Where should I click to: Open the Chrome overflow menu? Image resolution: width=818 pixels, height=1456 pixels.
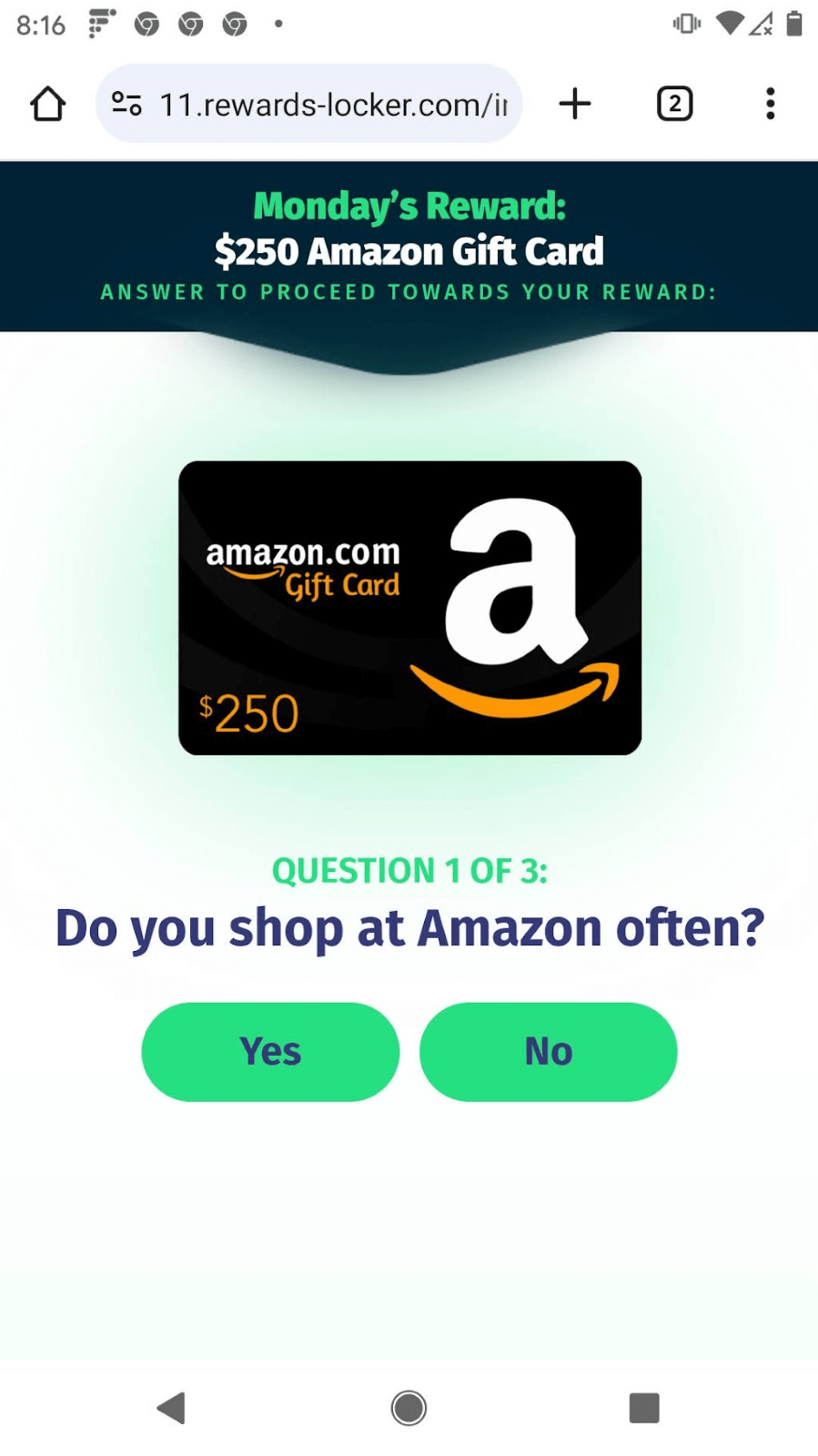(x=770, y=104)
